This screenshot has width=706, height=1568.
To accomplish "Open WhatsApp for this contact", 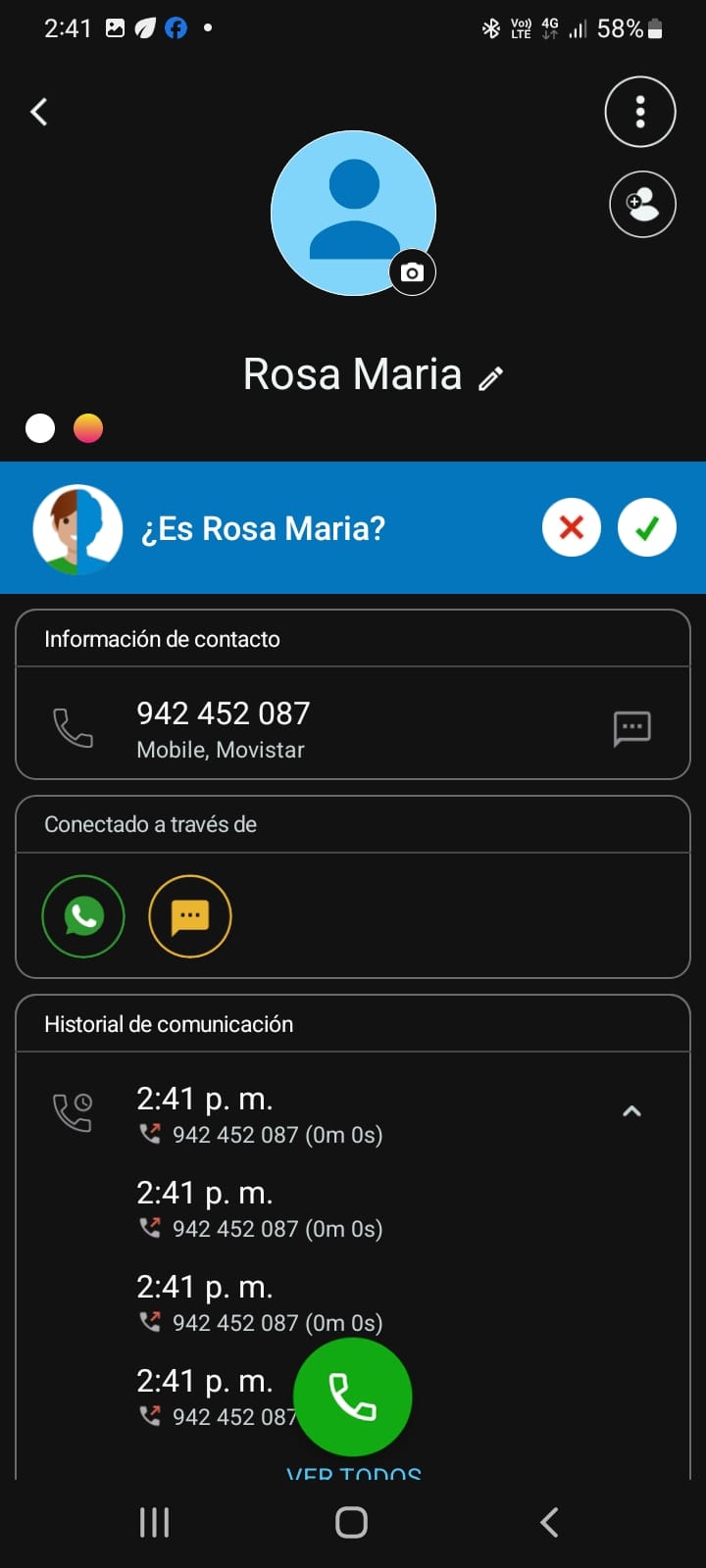I will click(83, 916).
